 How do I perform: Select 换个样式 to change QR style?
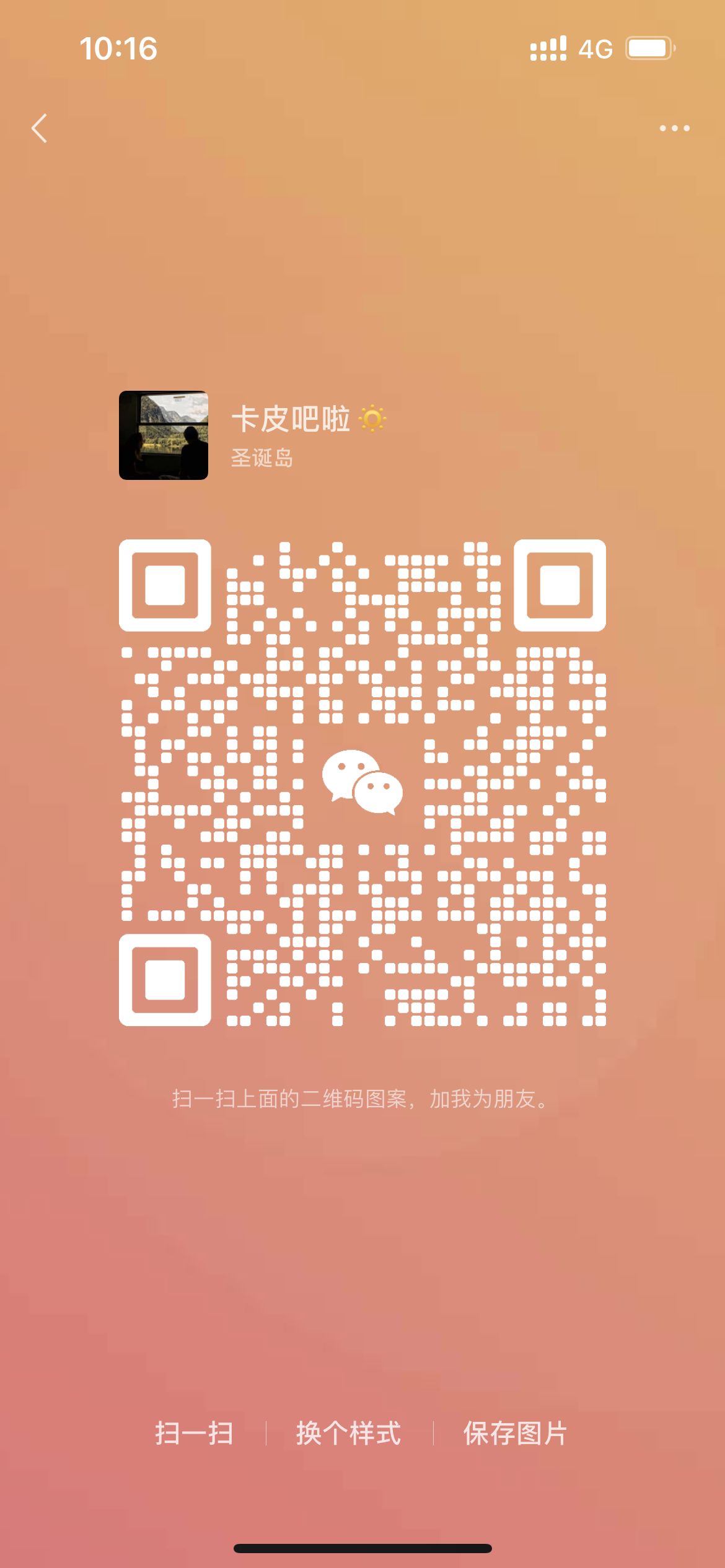[x=348, y=1433]
